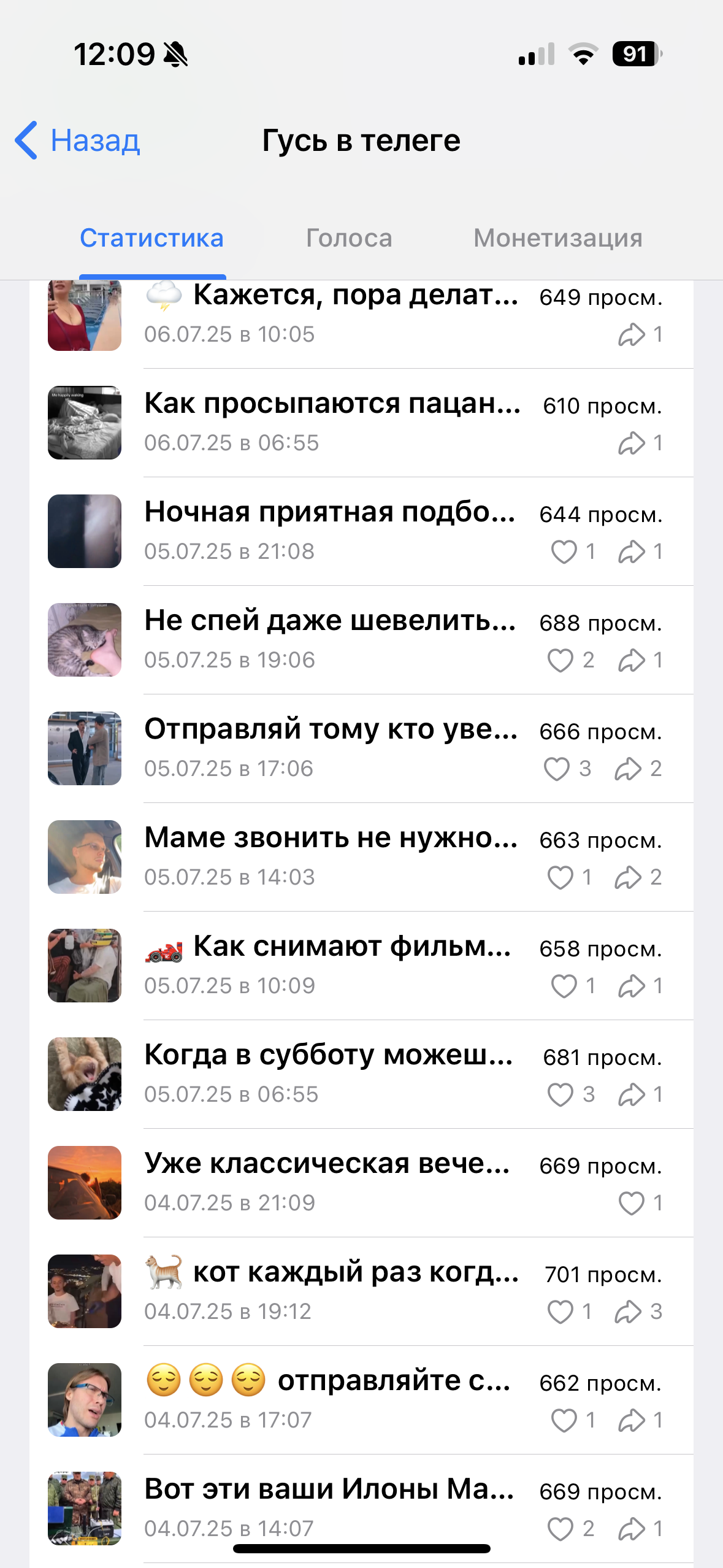The image size is (723, 1568).
Task: Open the post 'Уже классическая вече...'
Action: (361, 1183)
